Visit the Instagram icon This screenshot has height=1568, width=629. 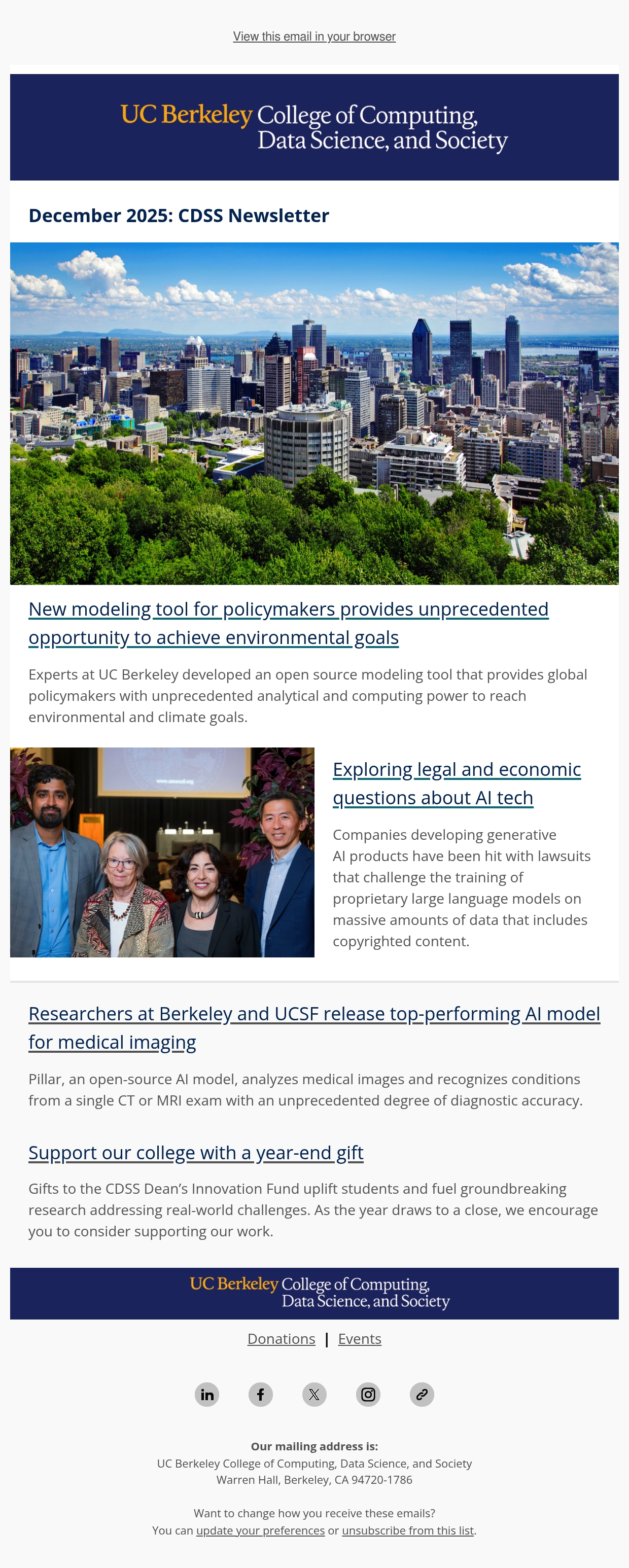[x=368, y=1394]
